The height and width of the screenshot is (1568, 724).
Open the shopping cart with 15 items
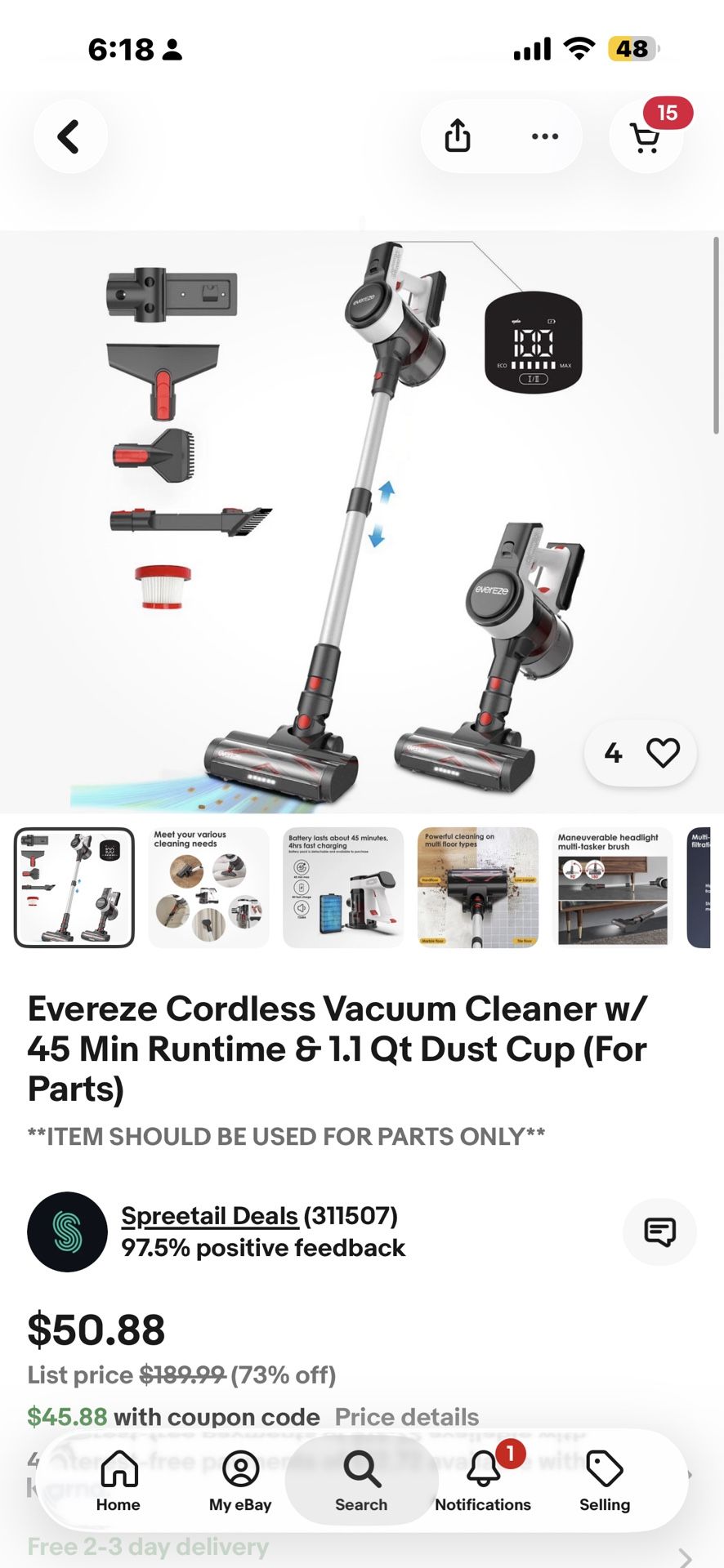[647, 139]
